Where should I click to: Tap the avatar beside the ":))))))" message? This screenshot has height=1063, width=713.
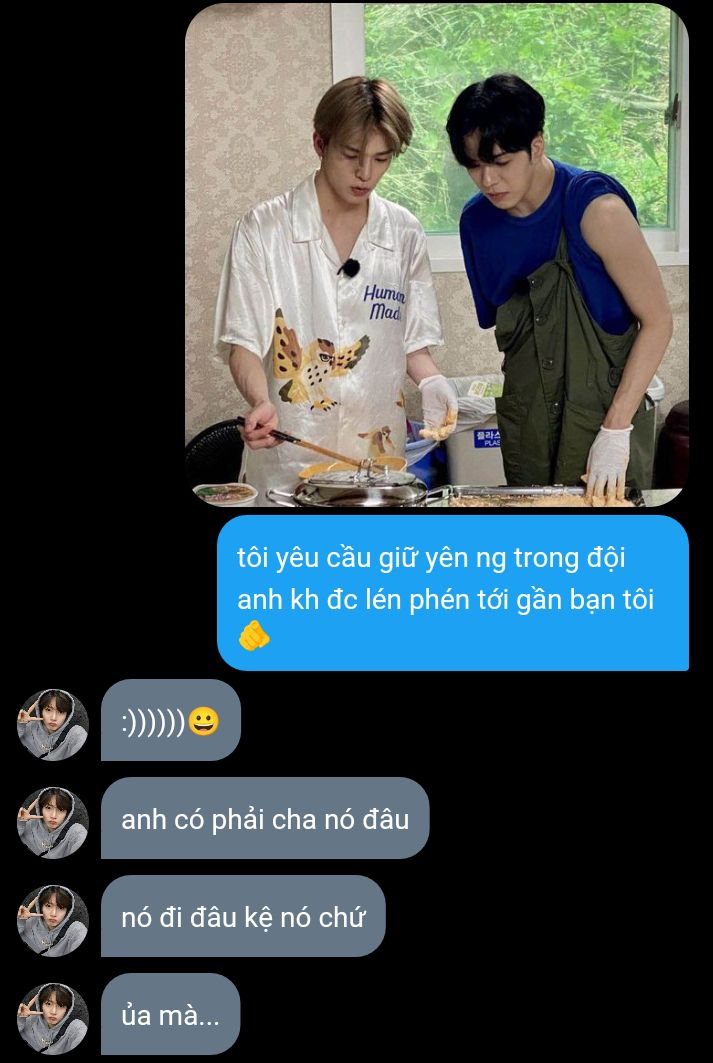point(53,724)
